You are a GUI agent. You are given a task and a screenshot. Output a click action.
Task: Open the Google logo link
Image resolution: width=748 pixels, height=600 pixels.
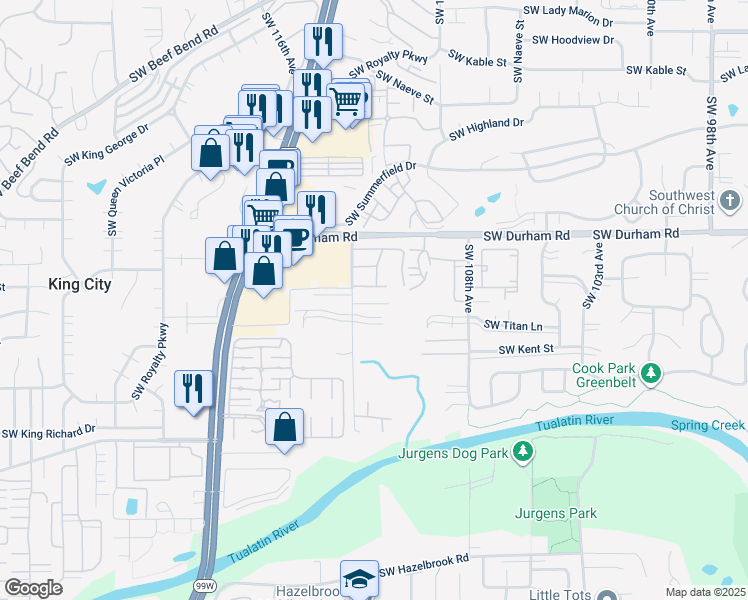(x=33, y=588)
